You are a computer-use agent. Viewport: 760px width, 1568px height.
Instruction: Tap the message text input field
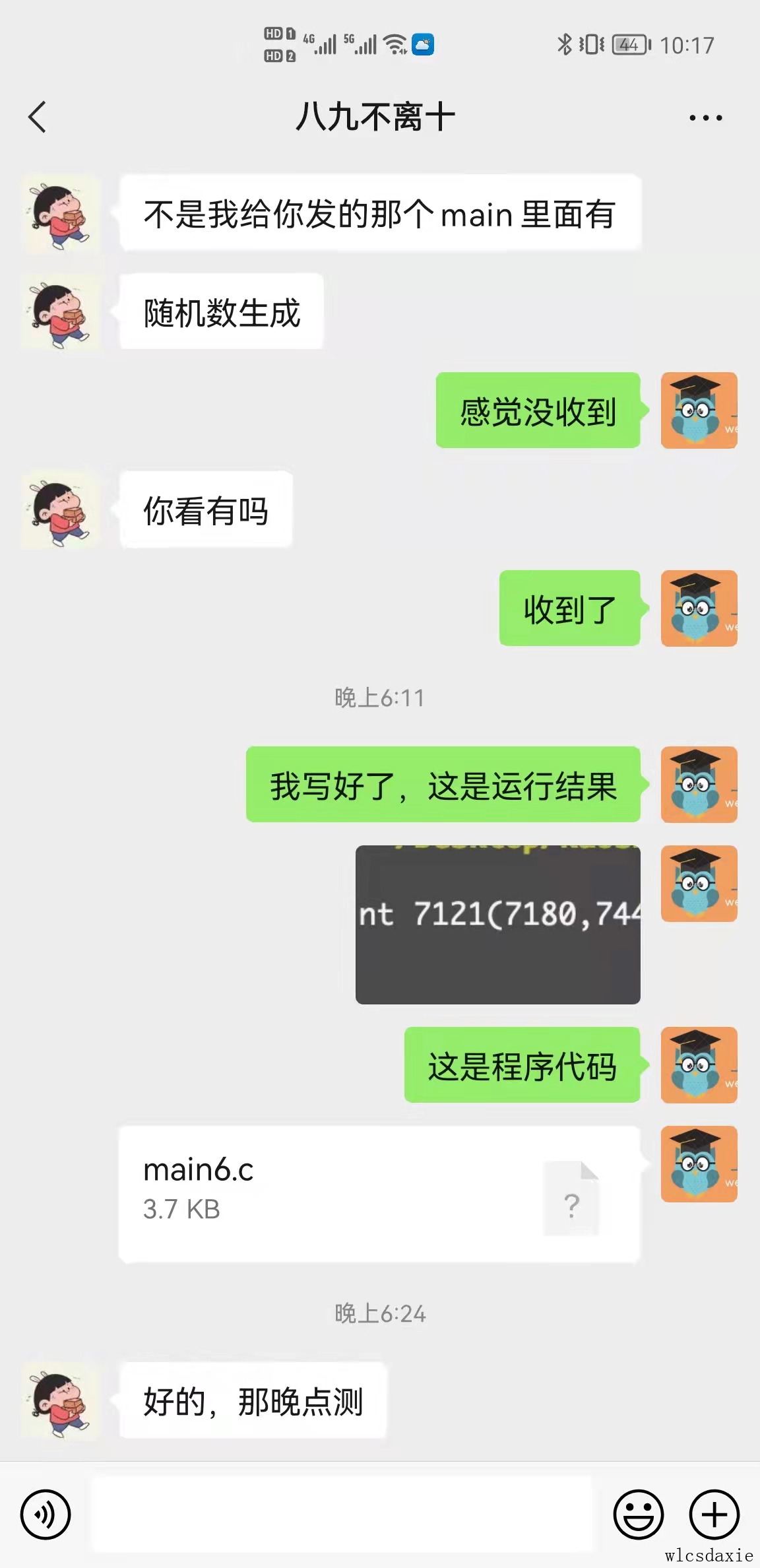(342, 1514)
